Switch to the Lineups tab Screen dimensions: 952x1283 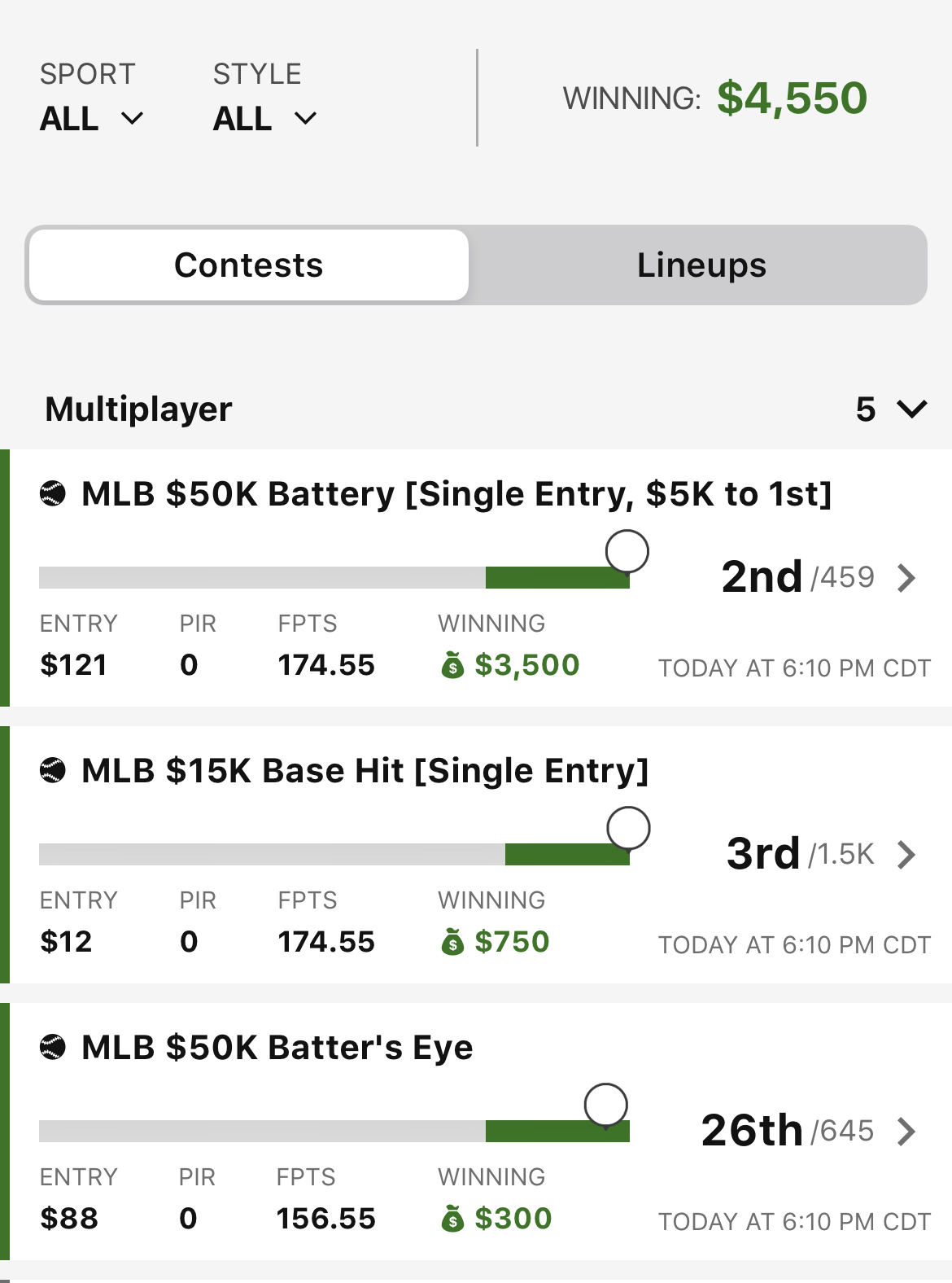[x=700, y=265]
